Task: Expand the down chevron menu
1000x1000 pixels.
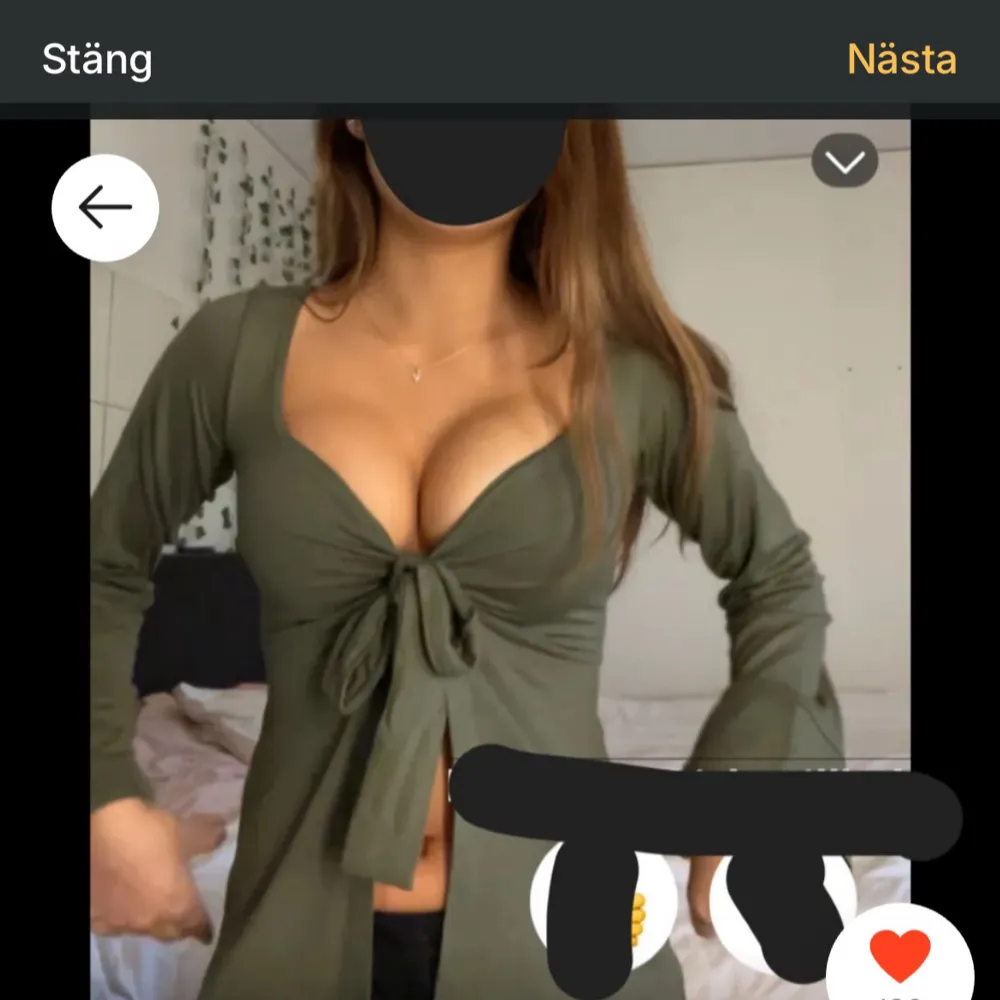Action: click(845, 161)
